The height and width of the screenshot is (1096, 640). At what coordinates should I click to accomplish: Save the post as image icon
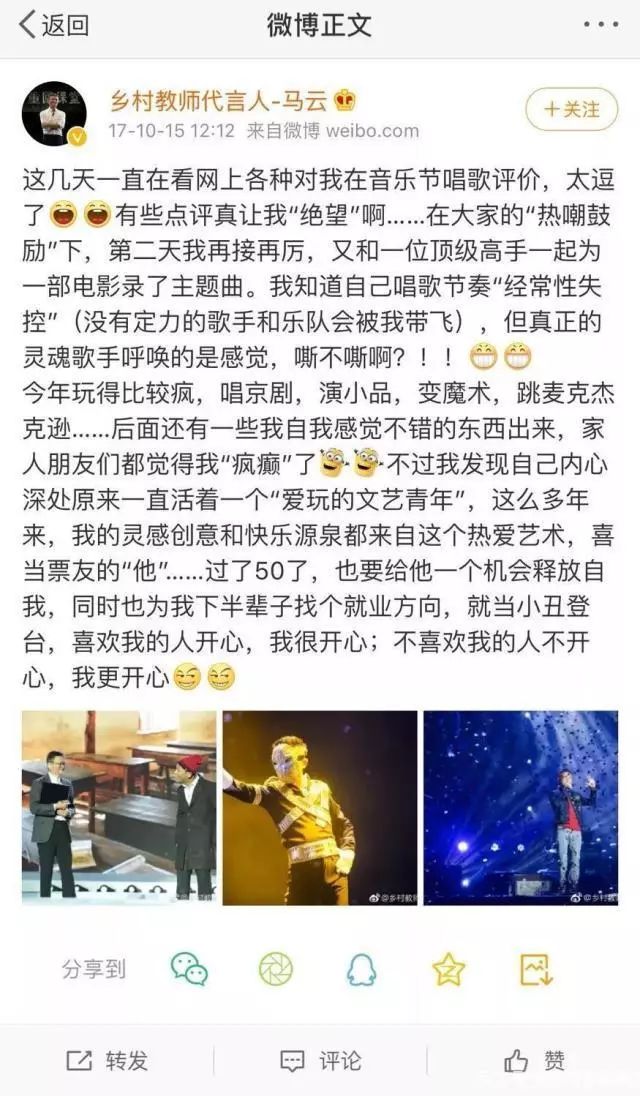(x=536, y=969)
